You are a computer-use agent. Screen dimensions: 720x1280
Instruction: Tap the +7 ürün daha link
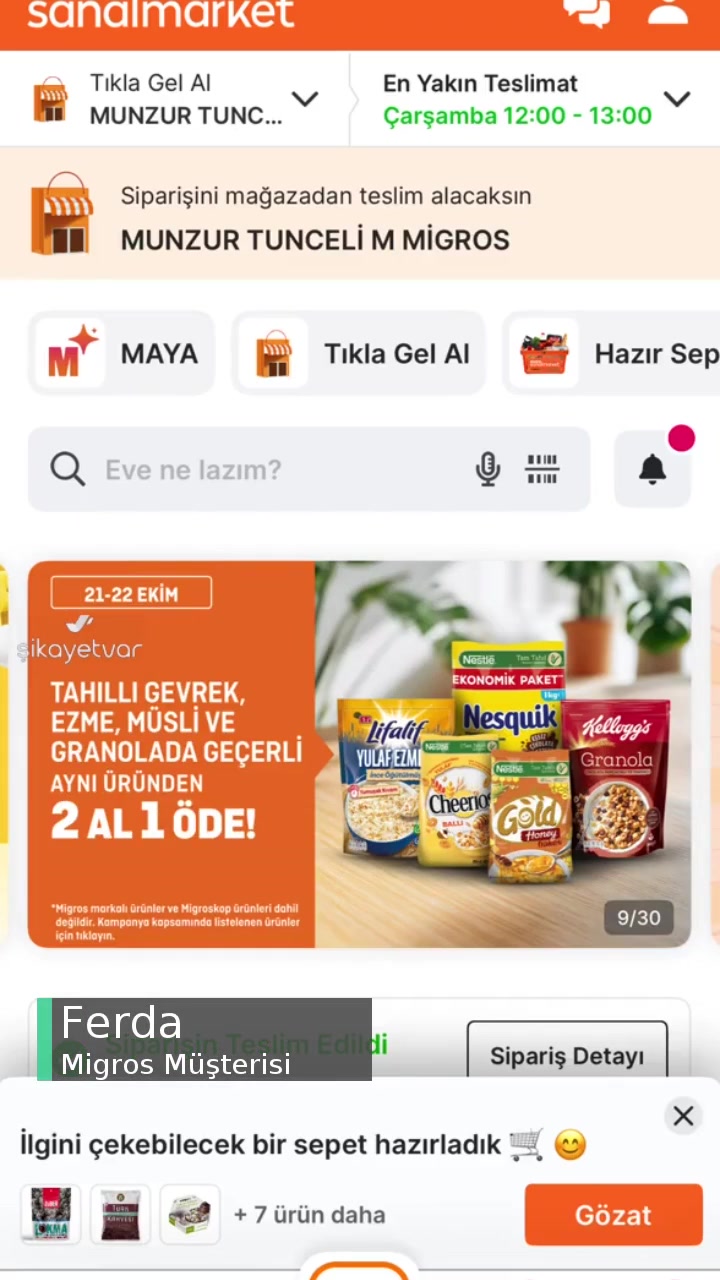click(x=309, y=1214)
